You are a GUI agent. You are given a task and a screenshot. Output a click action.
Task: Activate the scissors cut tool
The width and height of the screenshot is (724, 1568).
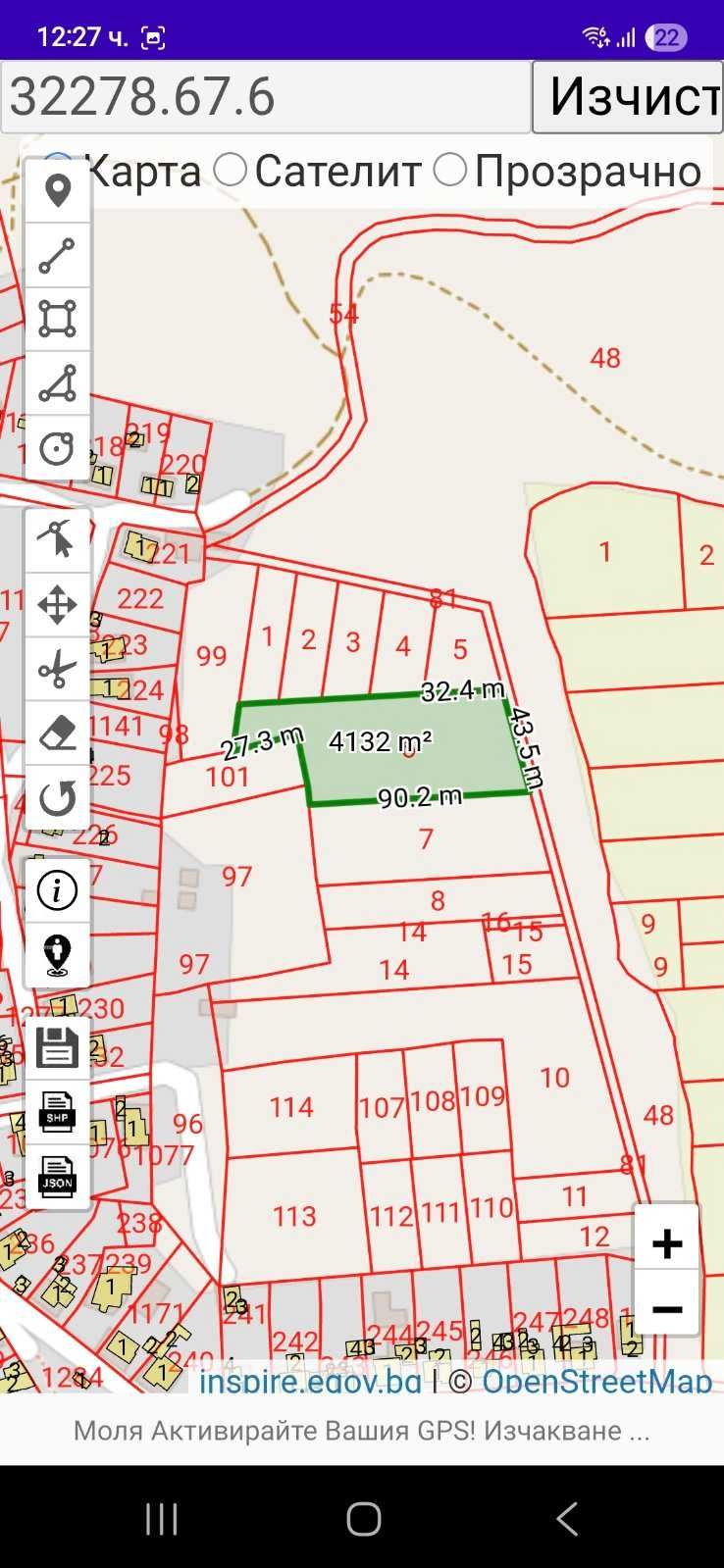[58, 670]
